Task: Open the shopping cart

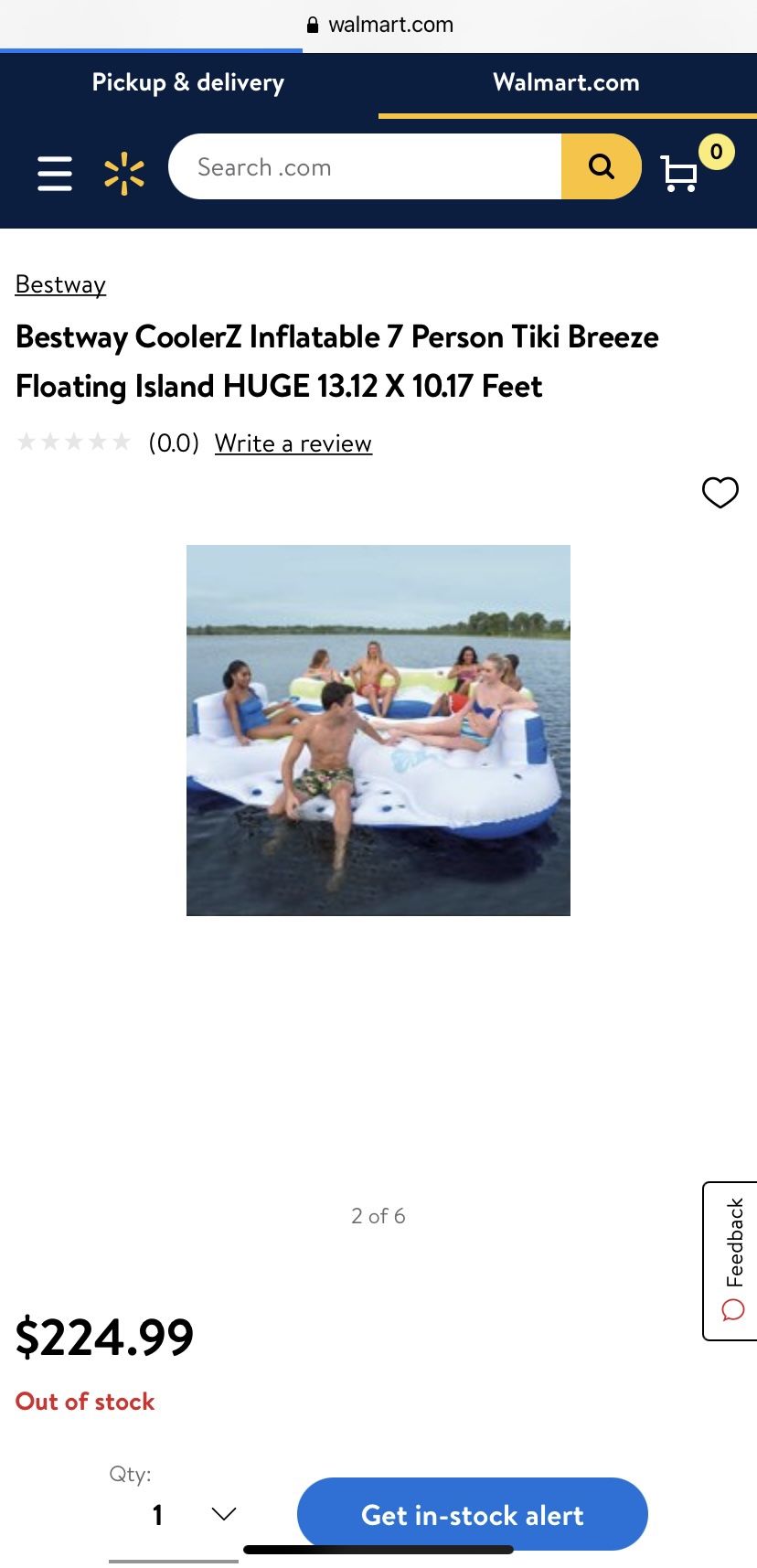Action: pos(681,173)
